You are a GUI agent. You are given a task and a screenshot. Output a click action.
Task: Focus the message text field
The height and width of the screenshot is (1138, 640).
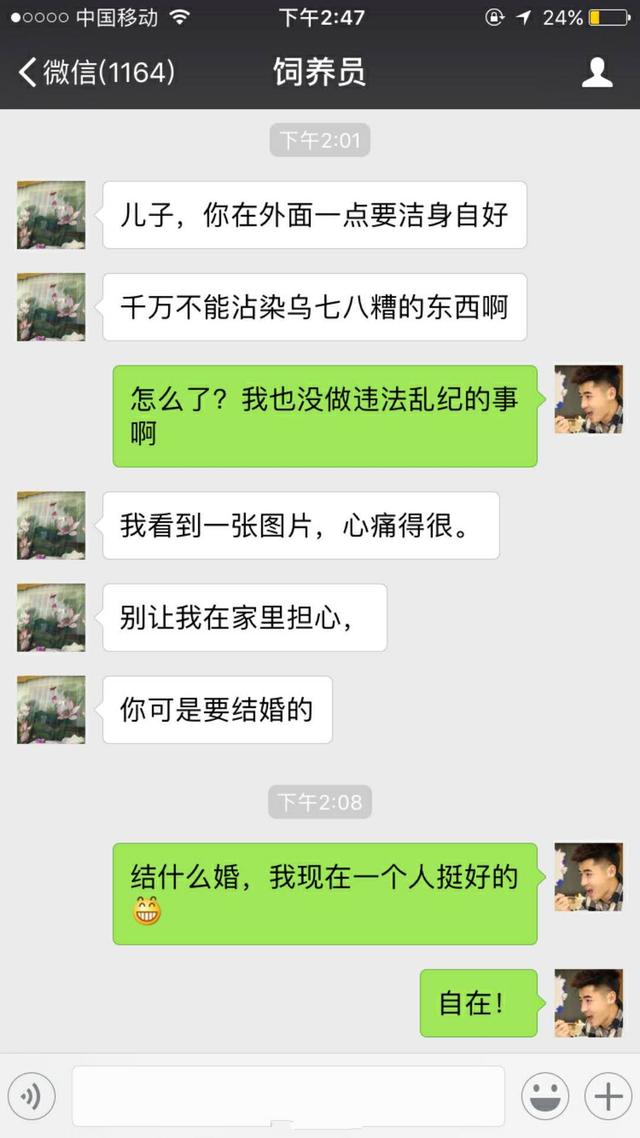pyautogui.click(x=288, y=1096)
